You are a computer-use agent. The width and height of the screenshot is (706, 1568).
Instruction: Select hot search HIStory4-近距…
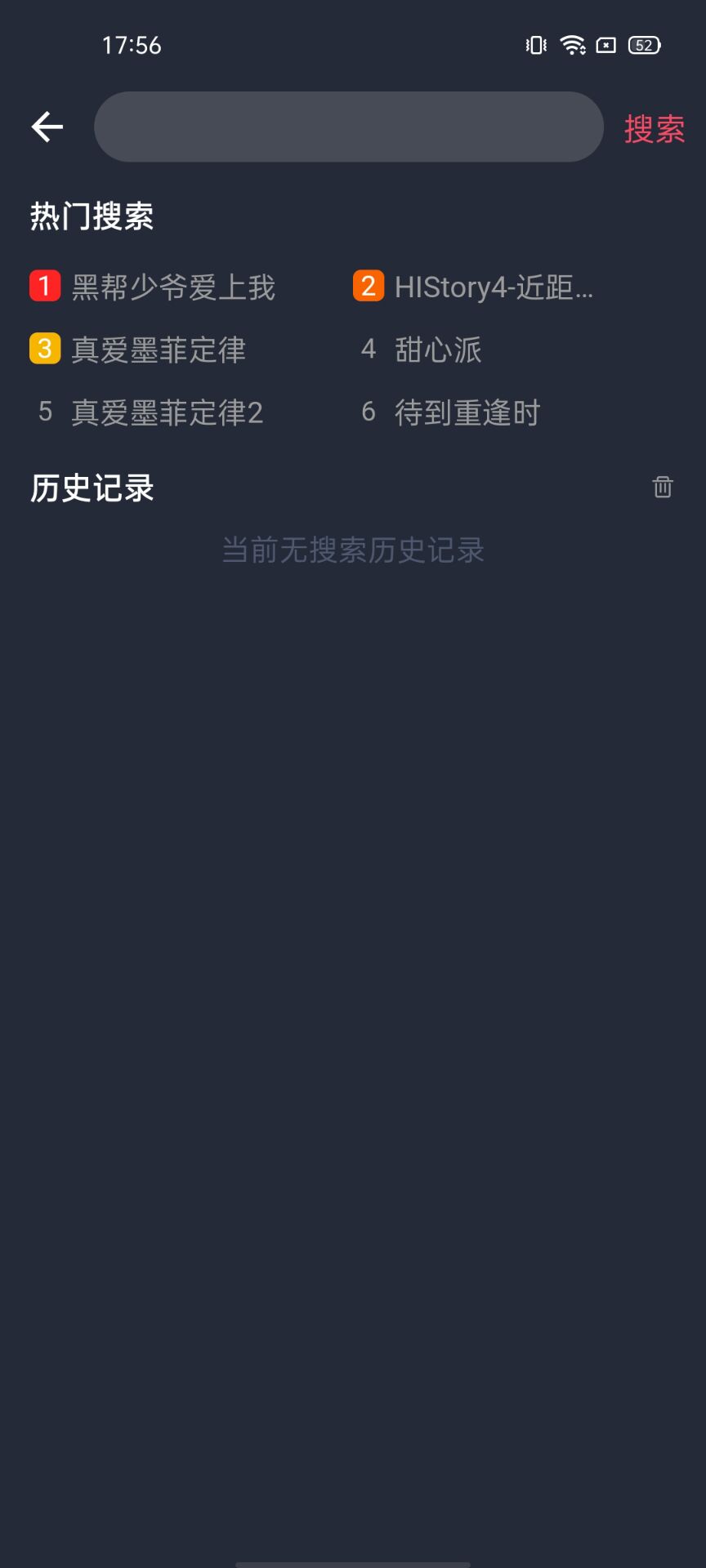tap(494, 287)
